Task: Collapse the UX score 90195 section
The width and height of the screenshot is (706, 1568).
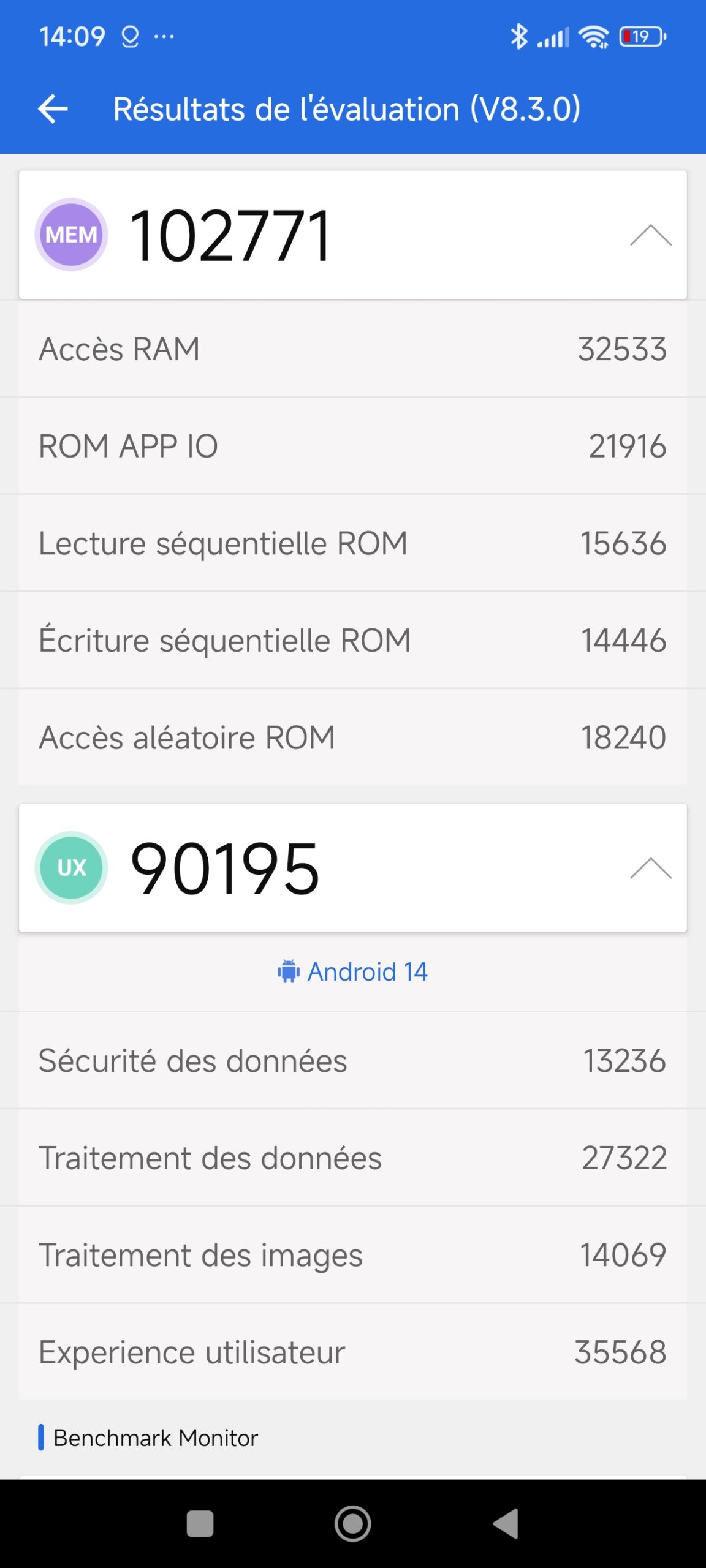Action: pos(650,868)
